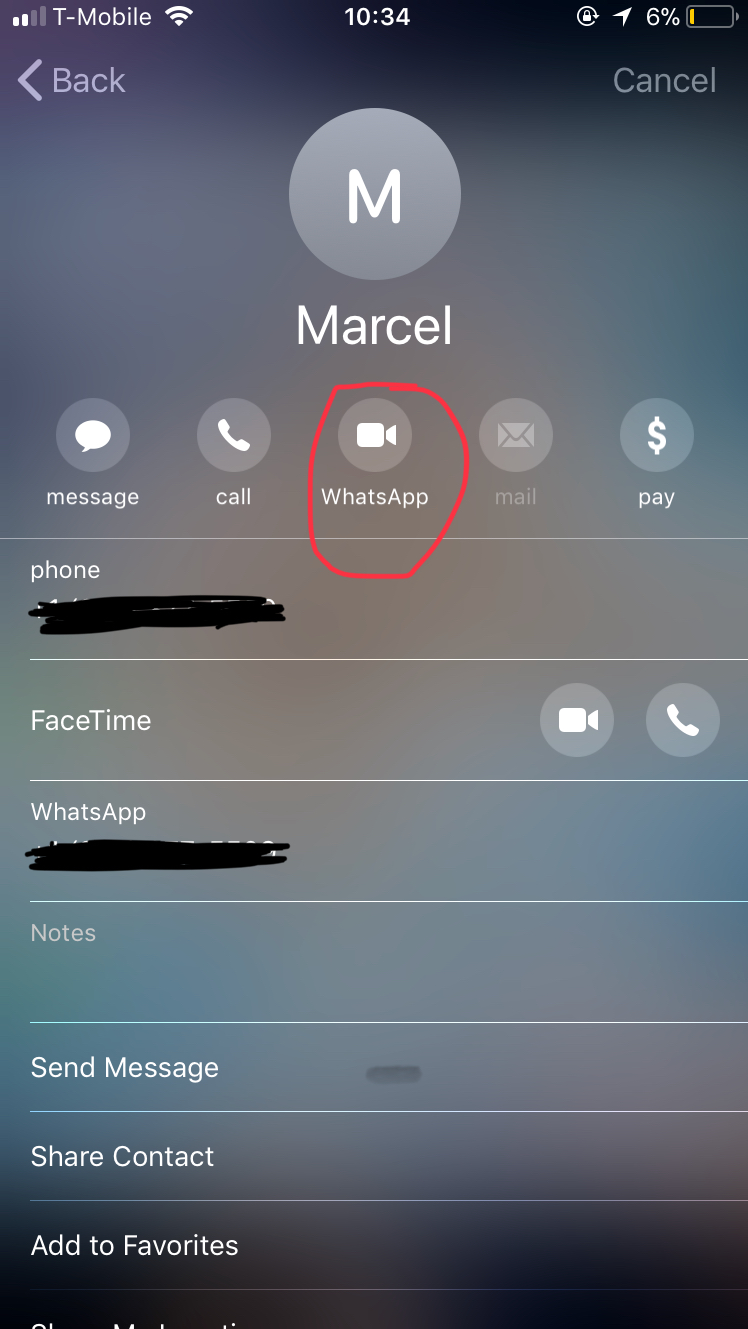The height and width of the screenshot is (1329, 748).
Task: Cancel the contact view
Action: [x=664, y=80]
